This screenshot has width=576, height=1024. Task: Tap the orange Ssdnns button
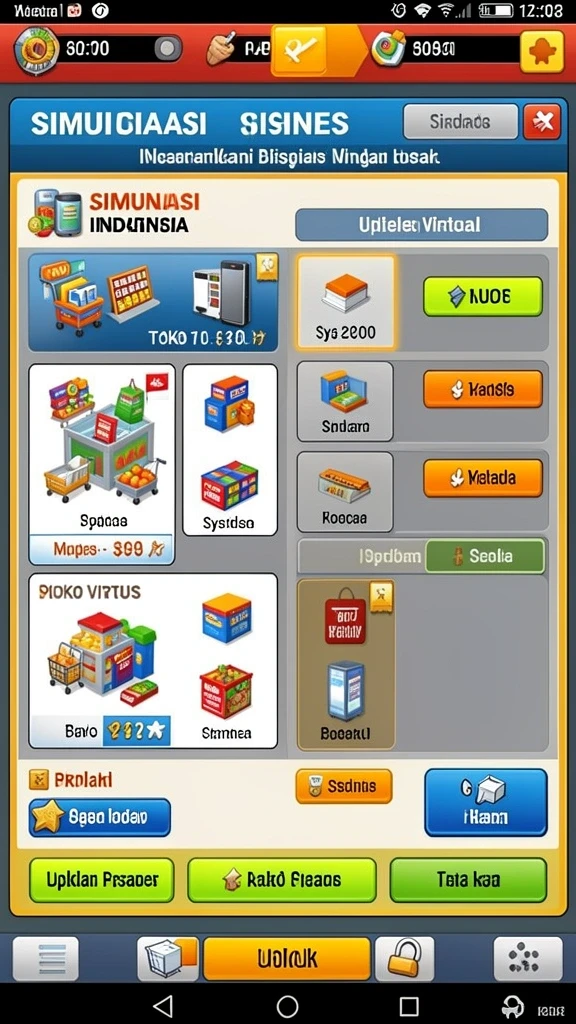point(344,786)
